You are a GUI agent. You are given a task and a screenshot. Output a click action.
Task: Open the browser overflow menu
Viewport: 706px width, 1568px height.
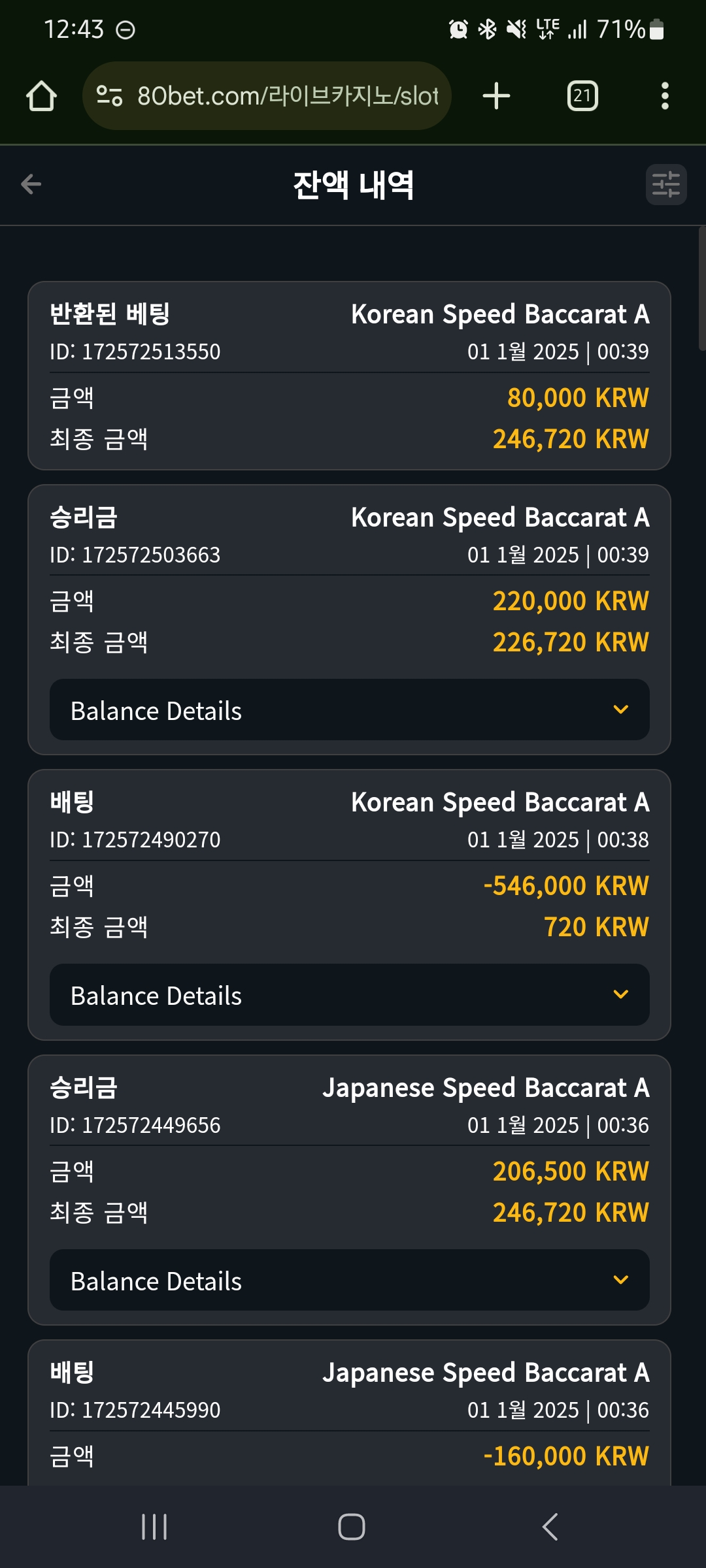click(x=665, y=96)
